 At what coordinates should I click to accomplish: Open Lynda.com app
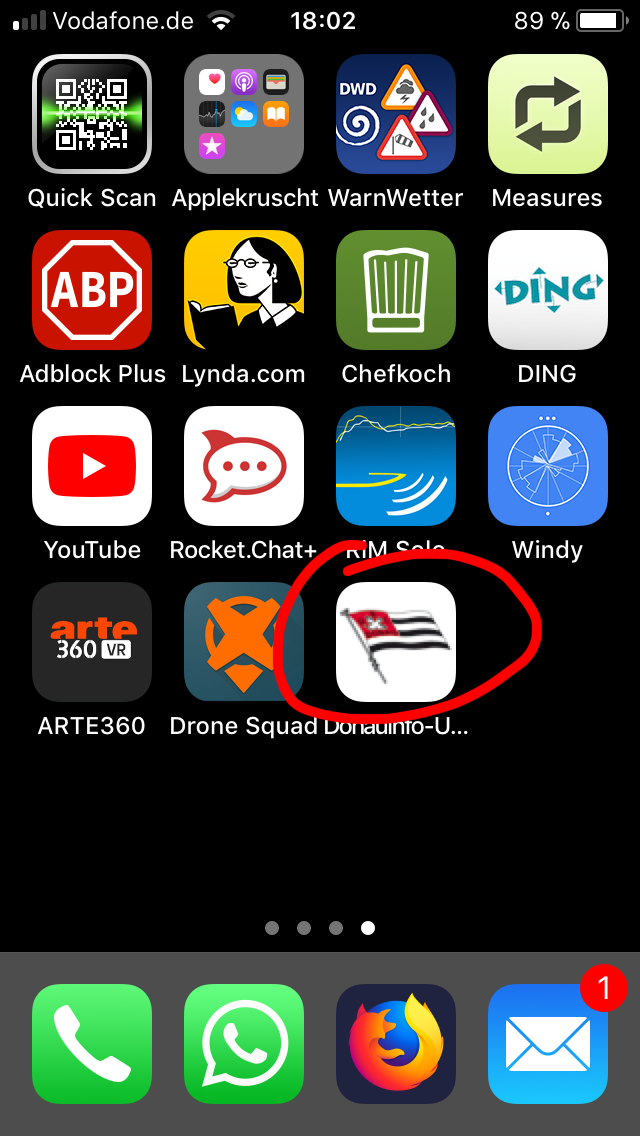(244, 290)
